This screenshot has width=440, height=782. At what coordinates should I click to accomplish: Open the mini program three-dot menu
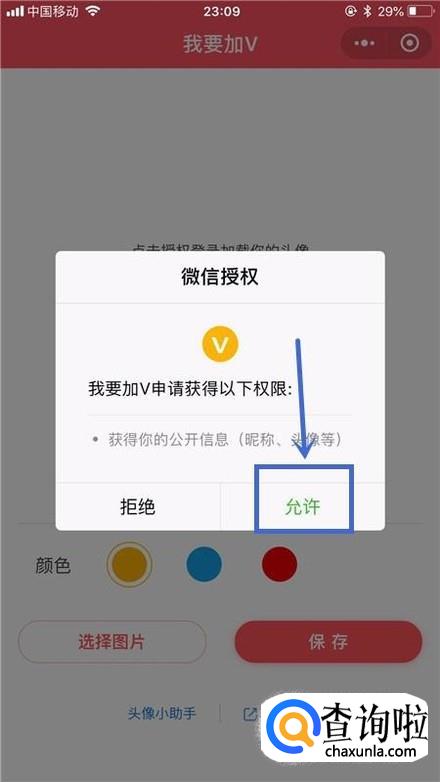[x=364, y=43]
